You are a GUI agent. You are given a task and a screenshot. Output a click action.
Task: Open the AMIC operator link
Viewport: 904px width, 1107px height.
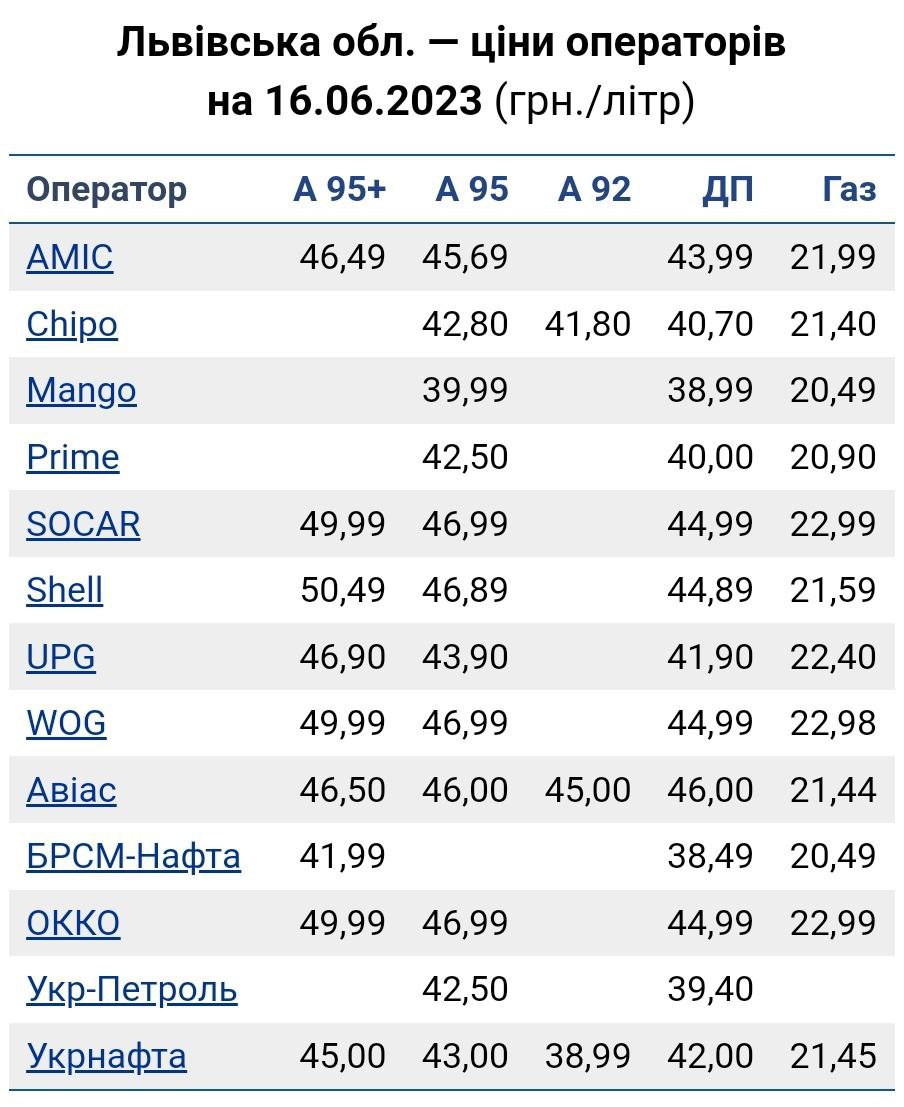[x=70, y=258]
